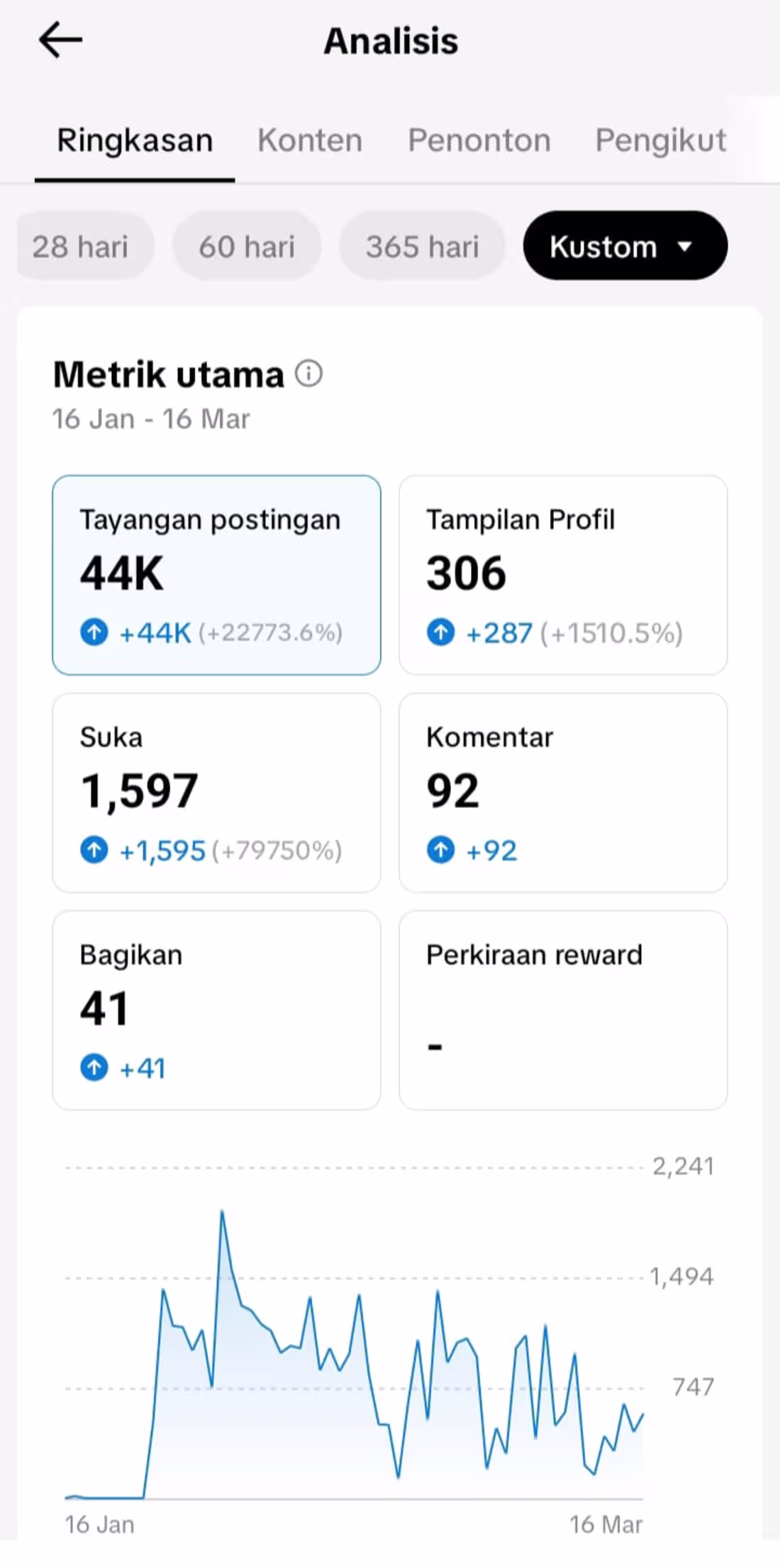The image size is (780, 1568).
Task: Show the Tampilan Profil metric
Action: tap(563, 575)
